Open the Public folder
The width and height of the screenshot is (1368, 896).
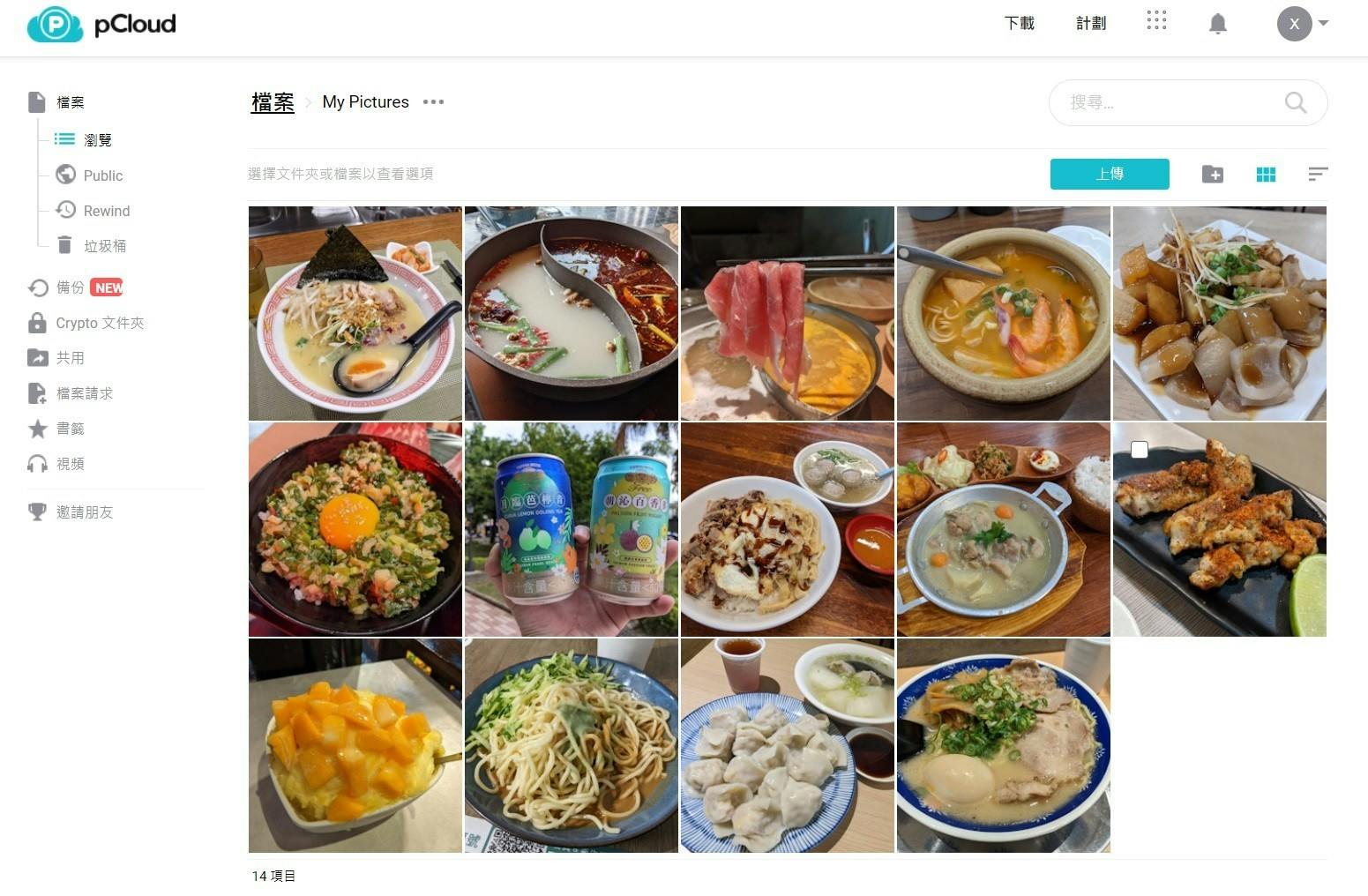(x=102, y=175)
